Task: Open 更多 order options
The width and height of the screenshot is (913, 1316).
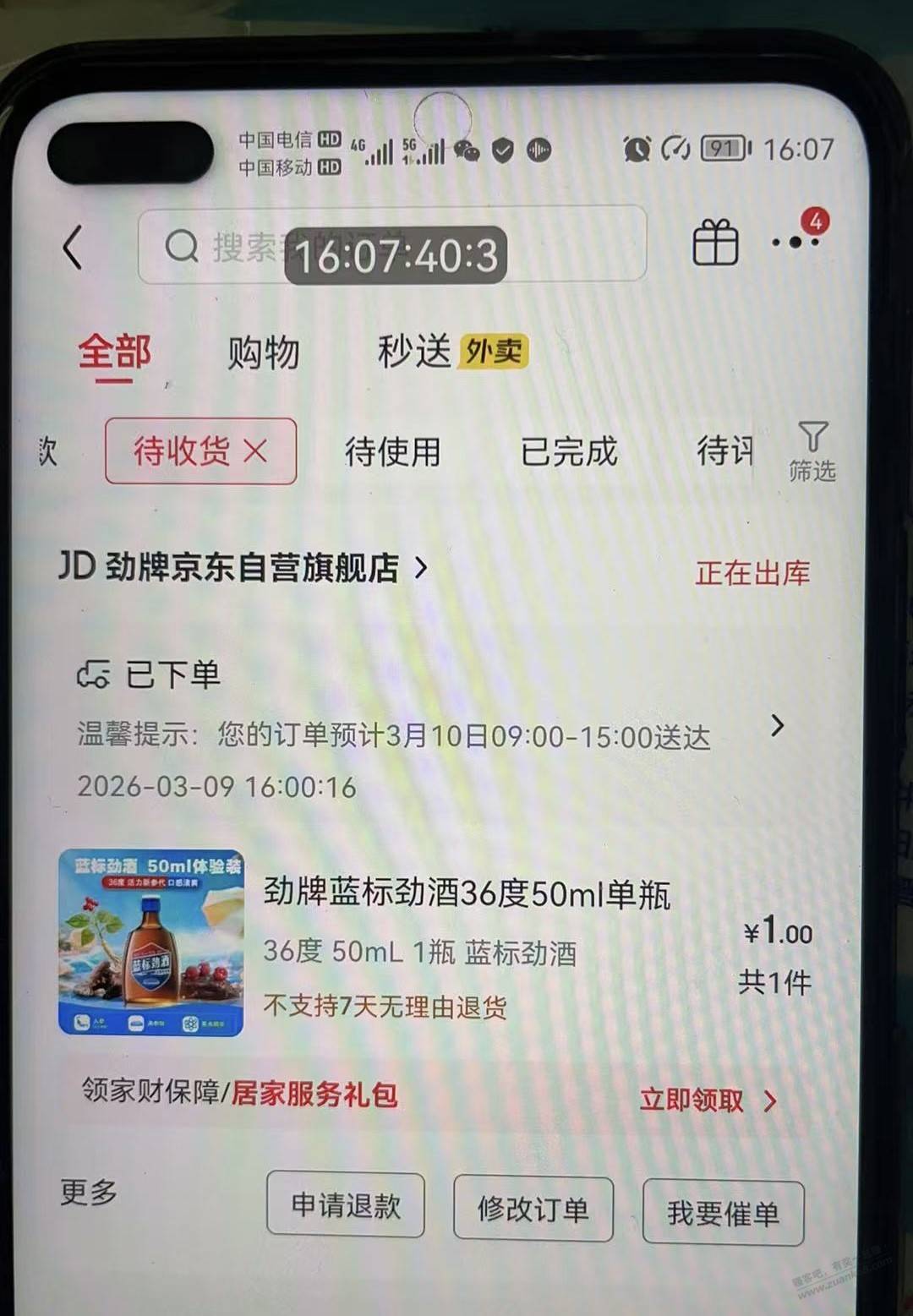Action: (x=89, y=1193)
